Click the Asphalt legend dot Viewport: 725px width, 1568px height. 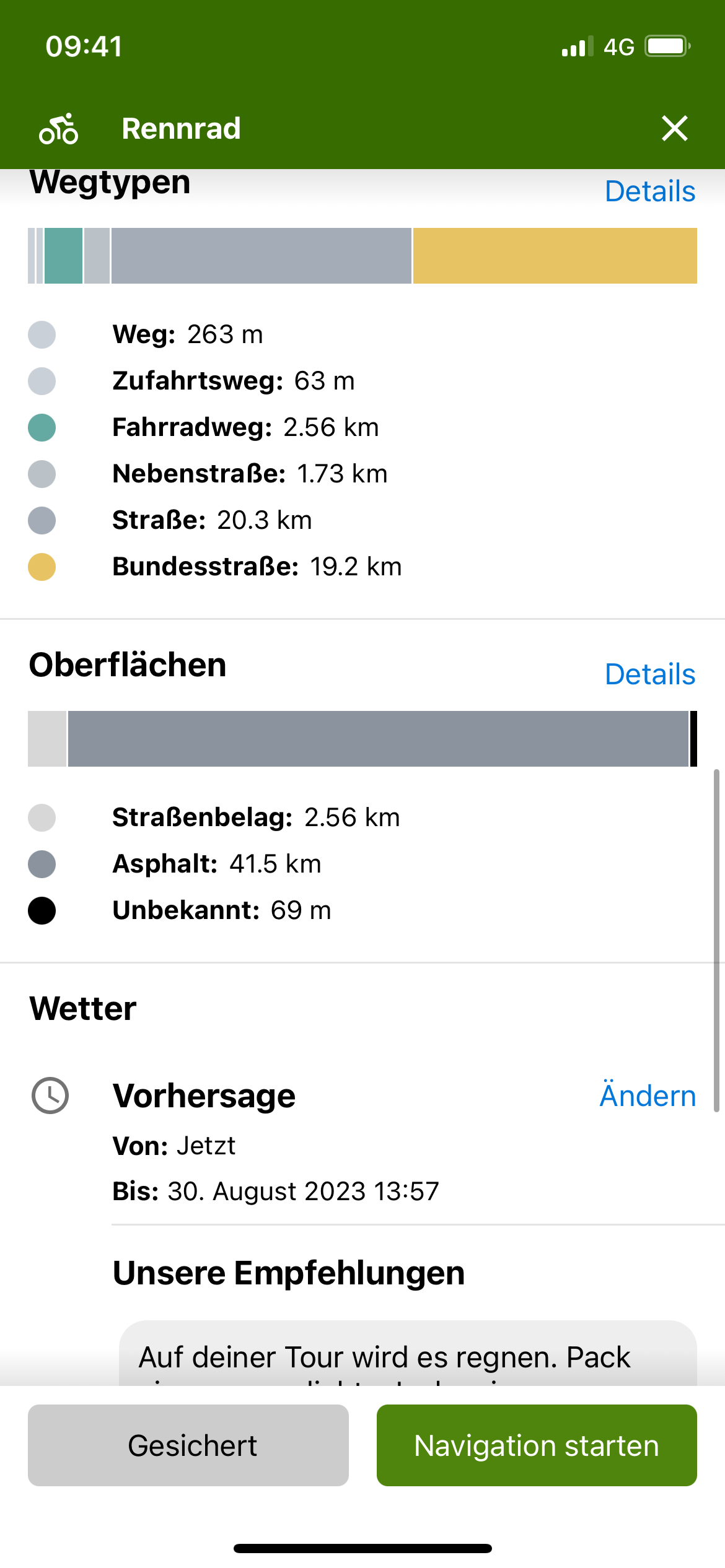tap(42, 864)
